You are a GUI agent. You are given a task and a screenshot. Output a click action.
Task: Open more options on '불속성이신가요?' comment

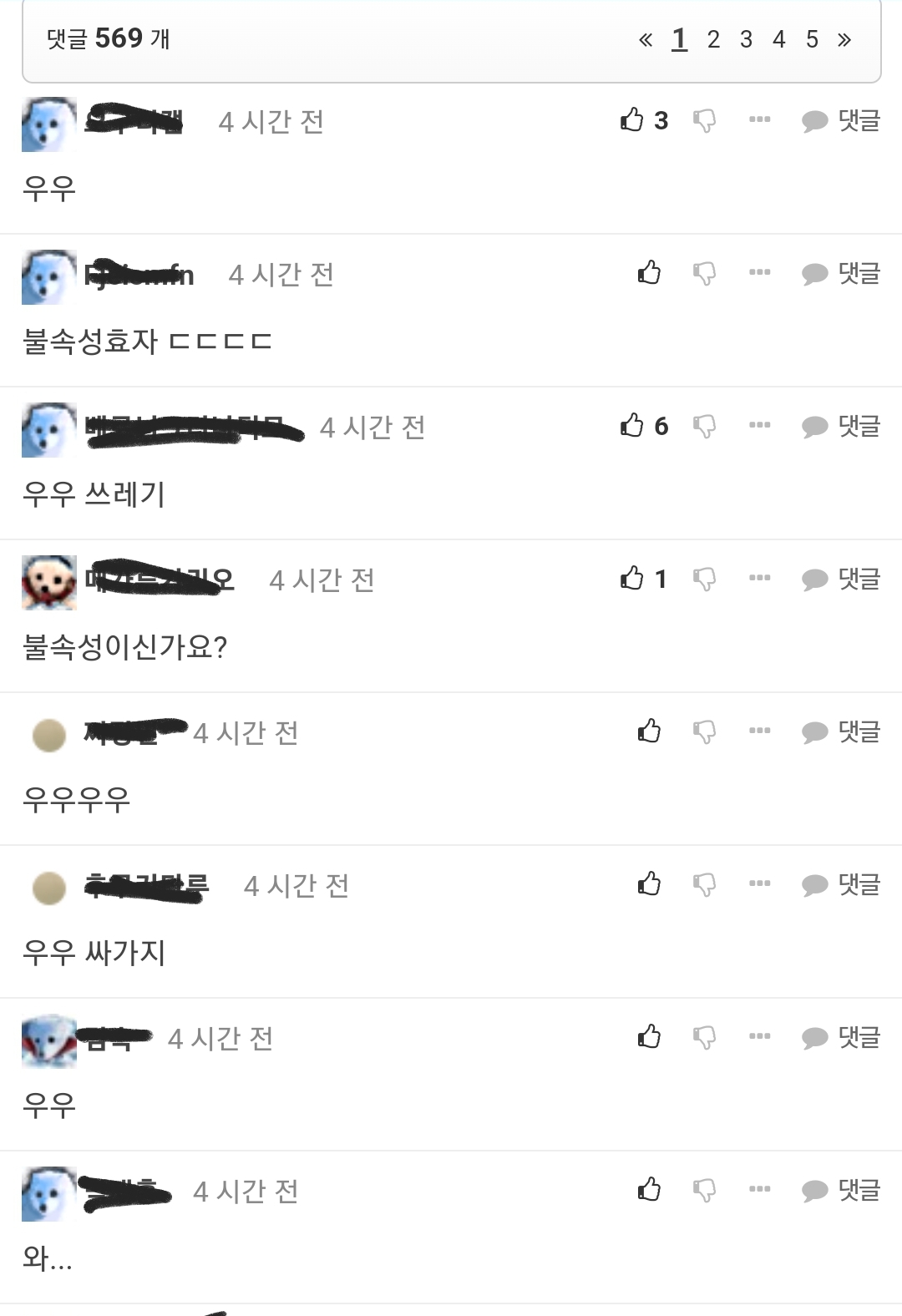(760, 578)
